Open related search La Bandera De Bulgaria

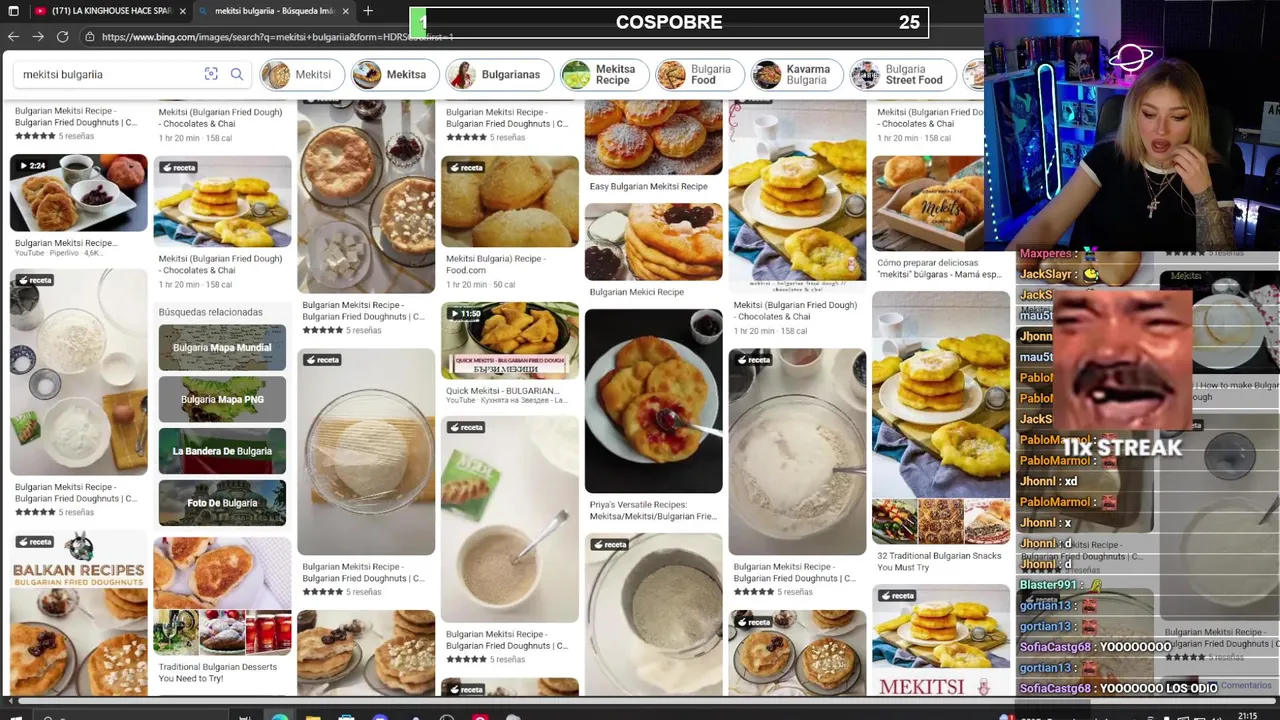pyautogui.click(x=222, y=451)
